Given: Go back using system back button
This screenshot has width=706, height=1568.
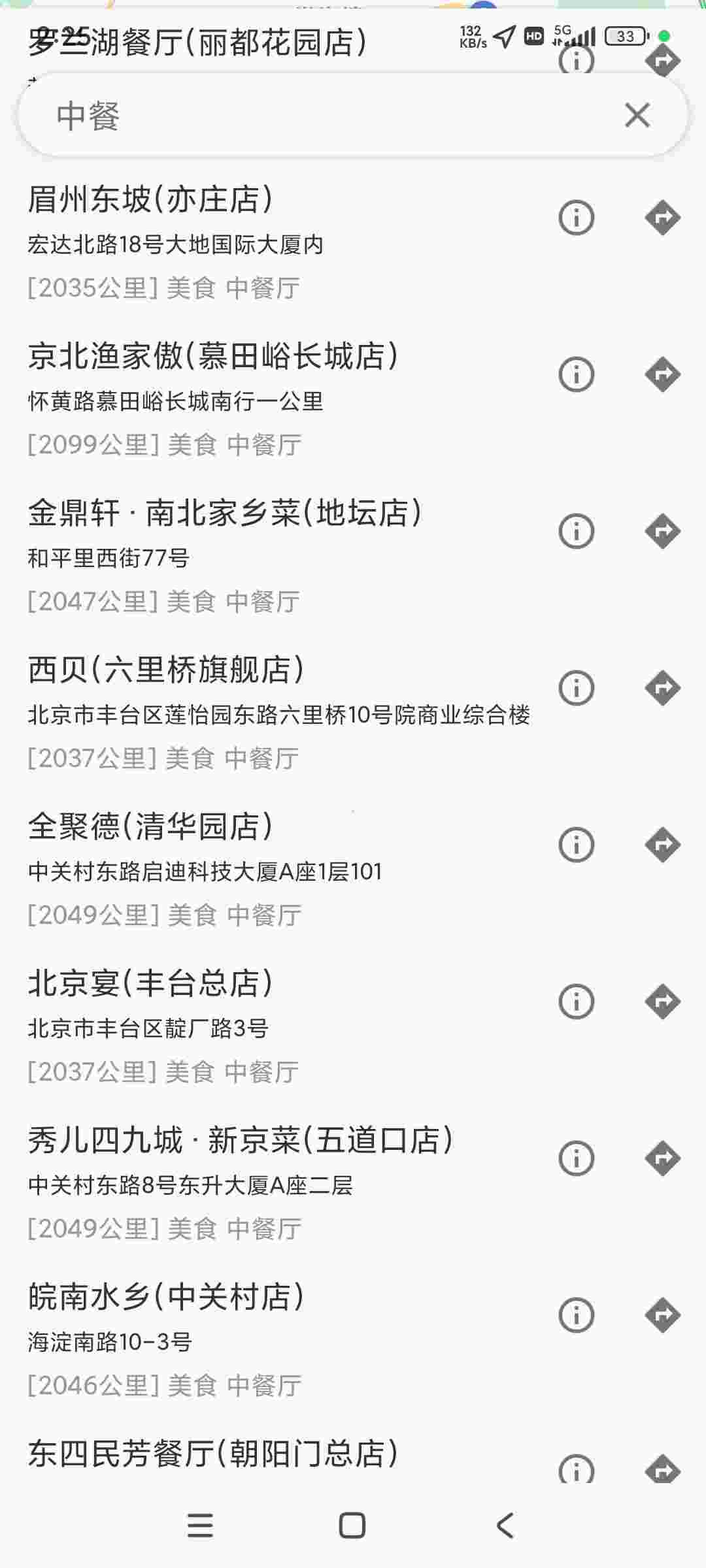Looking at the screenshot, I should point(505,1526).
